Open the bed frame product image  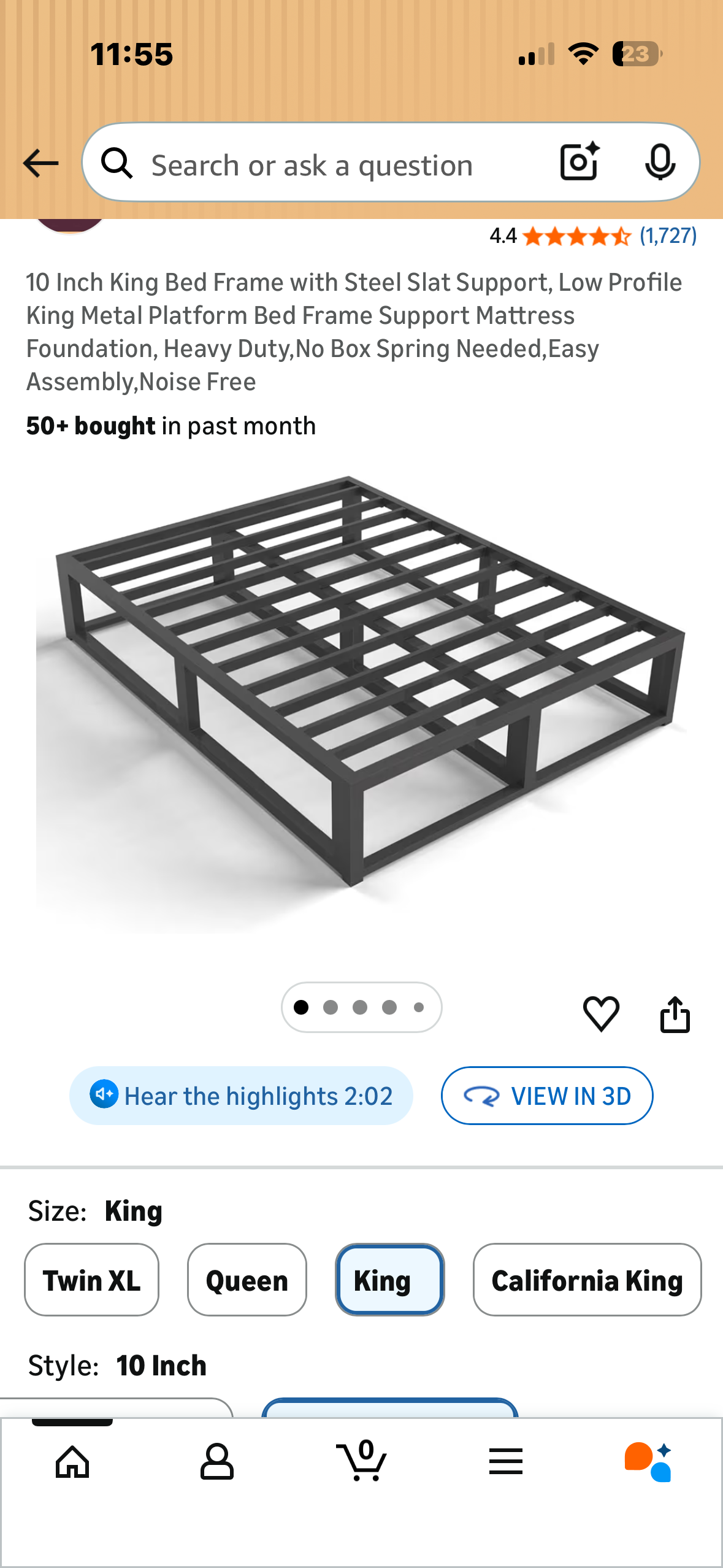(x=361, y=681)
